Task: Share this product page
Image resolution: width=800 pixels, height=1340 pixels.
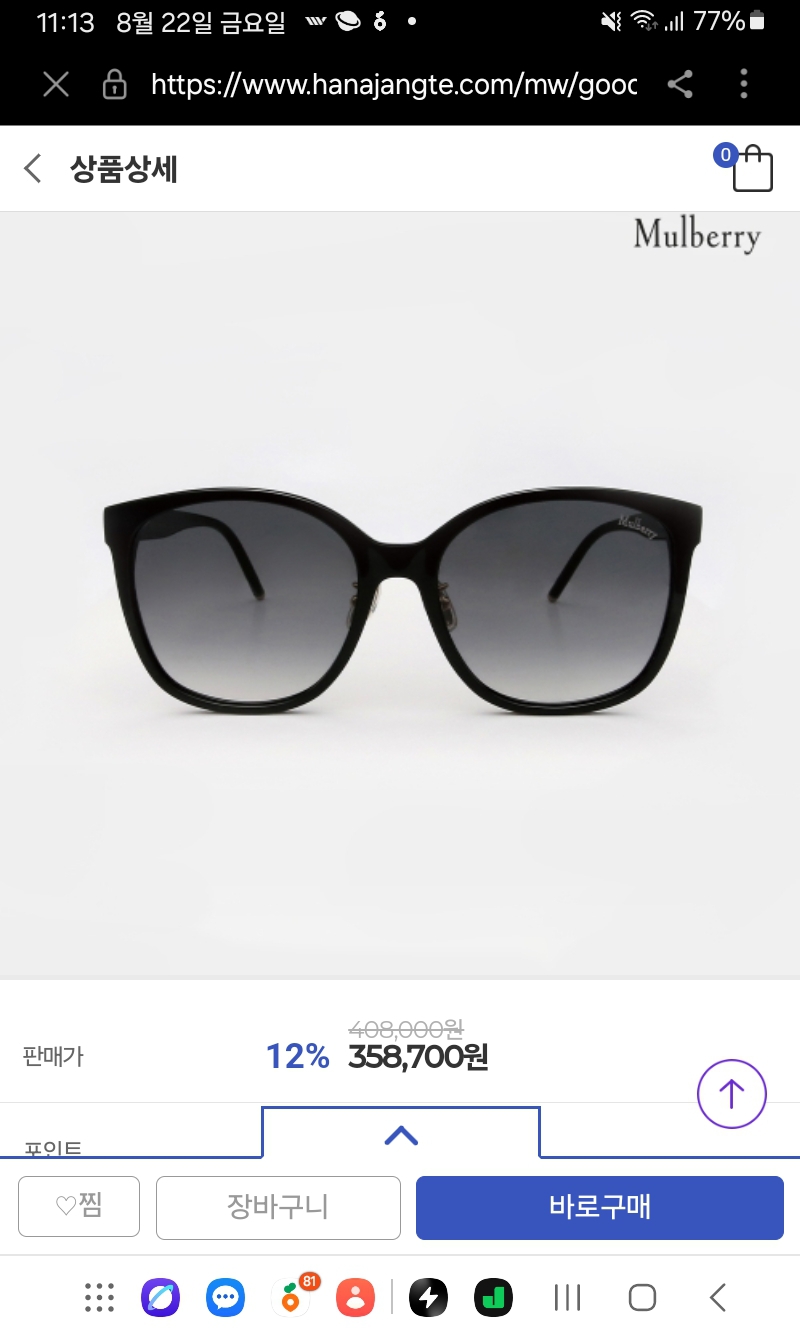Action: [x=682, y=85]
